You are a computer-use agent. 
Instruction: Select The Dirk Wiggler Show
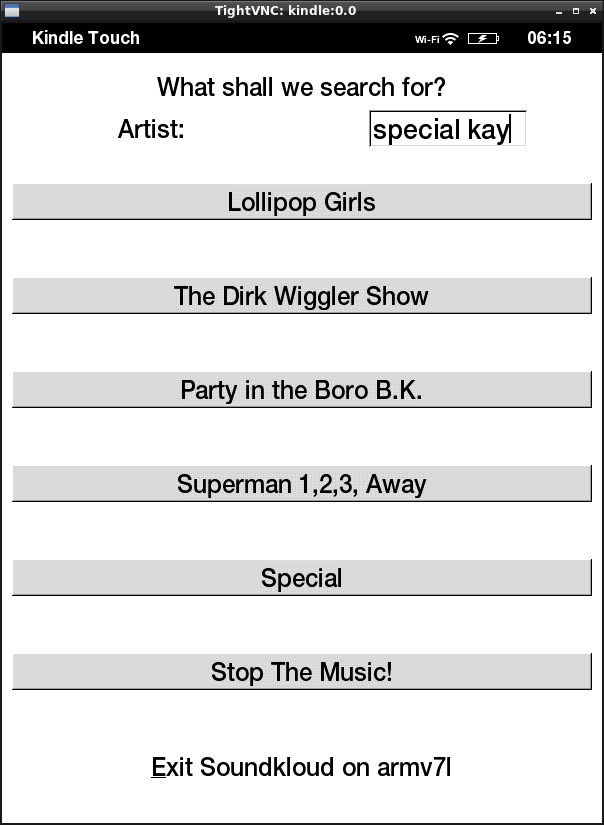[x=301, y=296]
